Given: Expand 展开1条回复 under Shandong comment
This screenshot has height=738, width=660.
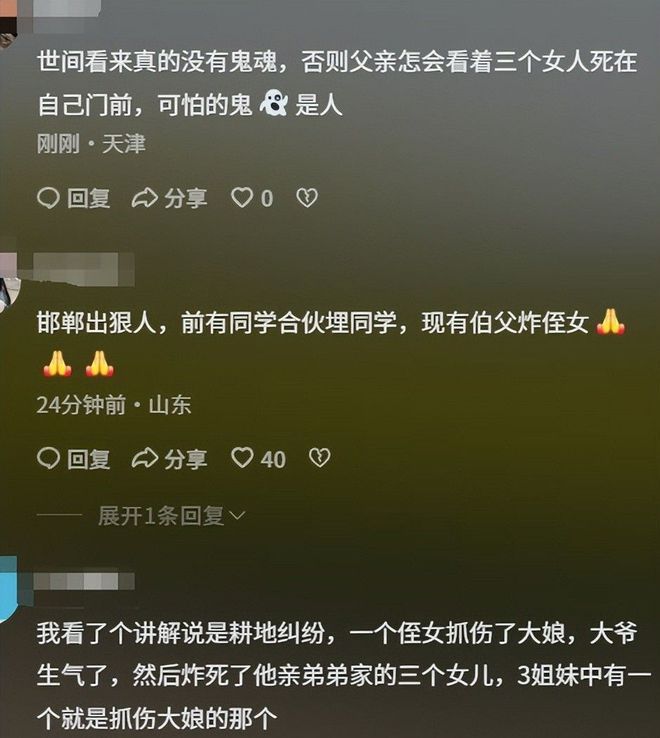Looking at the screenshot, I should (x=171, y=516).
